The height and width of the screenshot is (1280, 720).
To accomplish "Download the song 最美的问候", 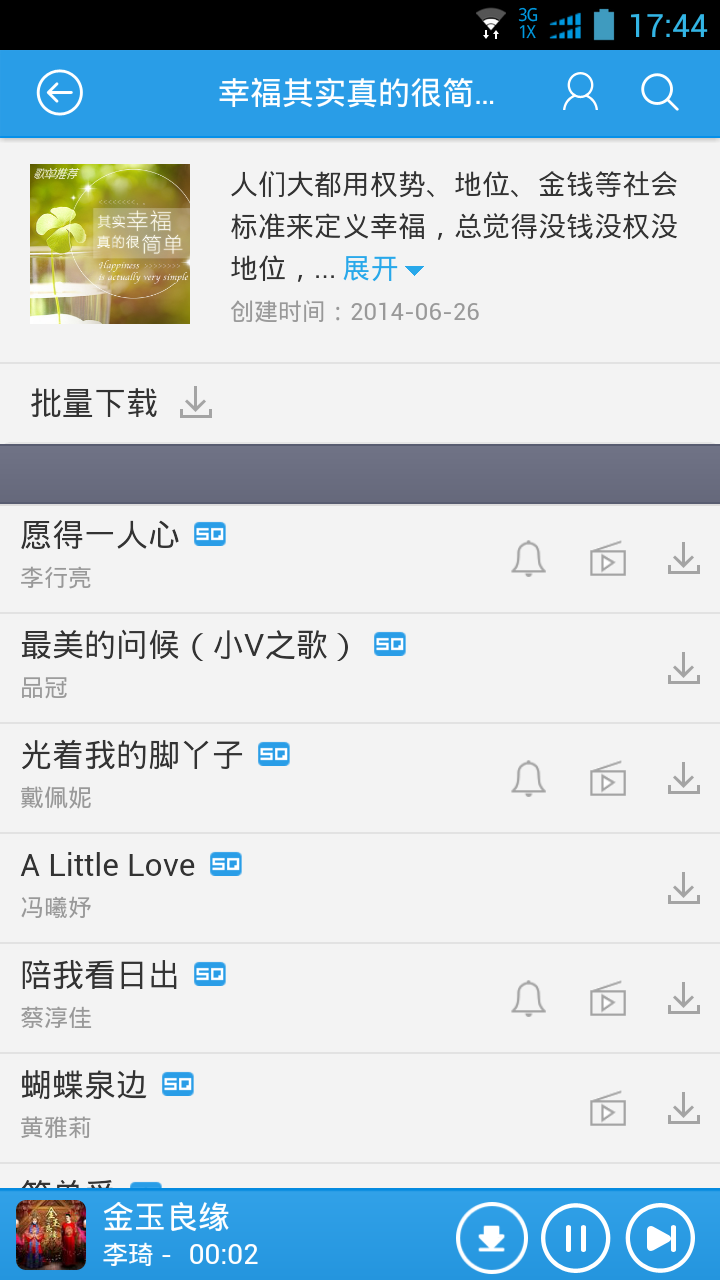I will coord(684,668).
